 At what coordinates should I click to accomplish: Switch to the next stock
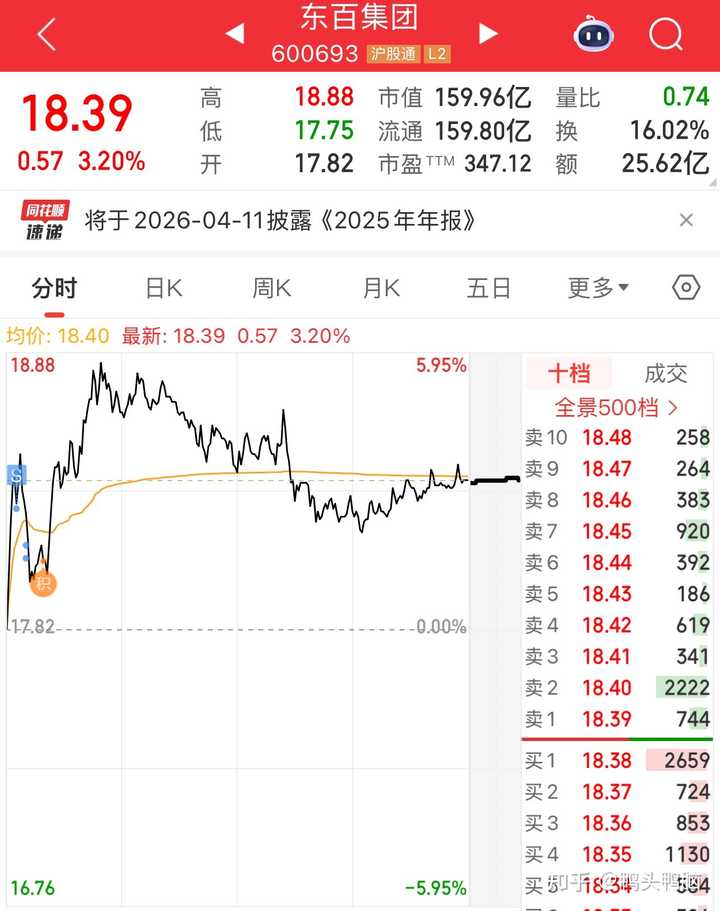(488, 35)
